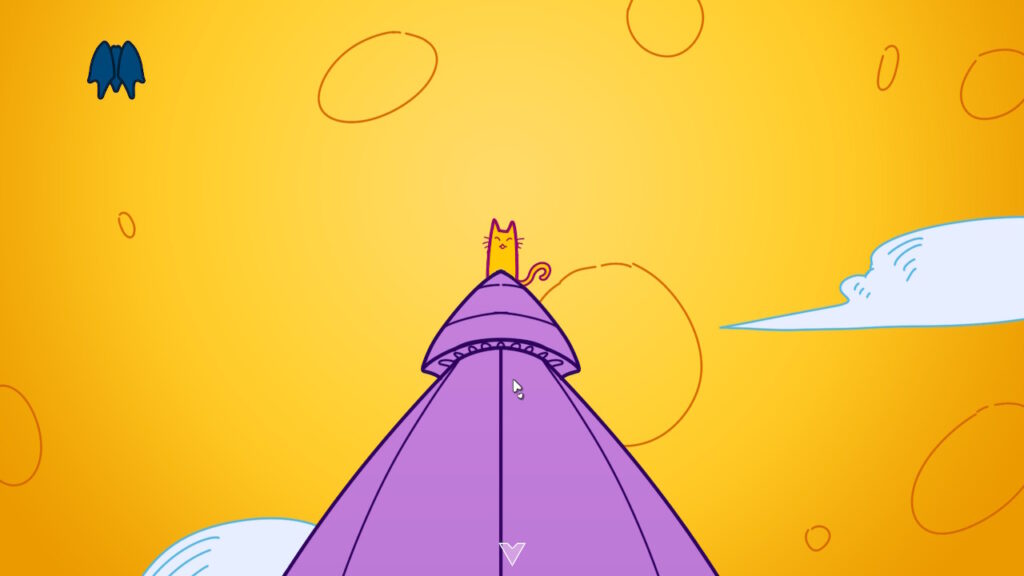Tap the yellow cat on the tower
Viewport: 1024px width, 576px height.
pyautogui.click(x=503, y=250)
